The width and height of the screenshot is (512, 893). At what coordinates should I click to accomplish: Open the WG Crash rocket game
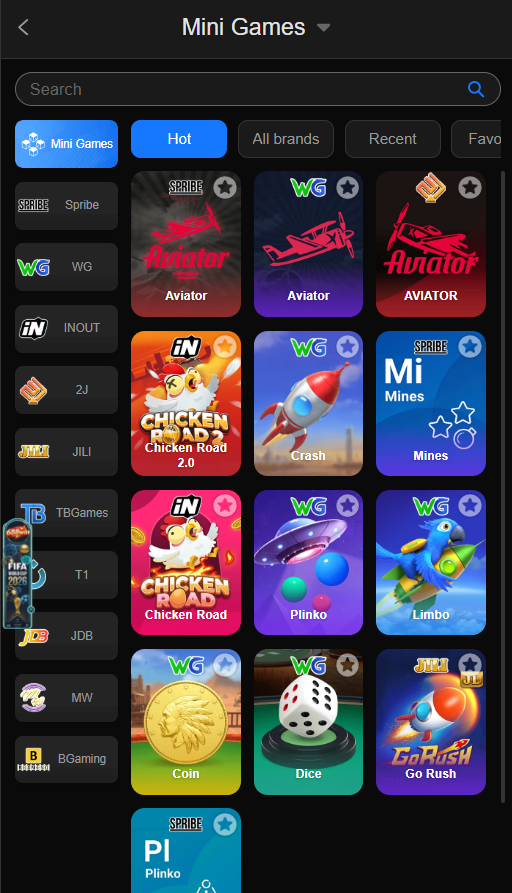pyautogui.click(x=308, y=403)
